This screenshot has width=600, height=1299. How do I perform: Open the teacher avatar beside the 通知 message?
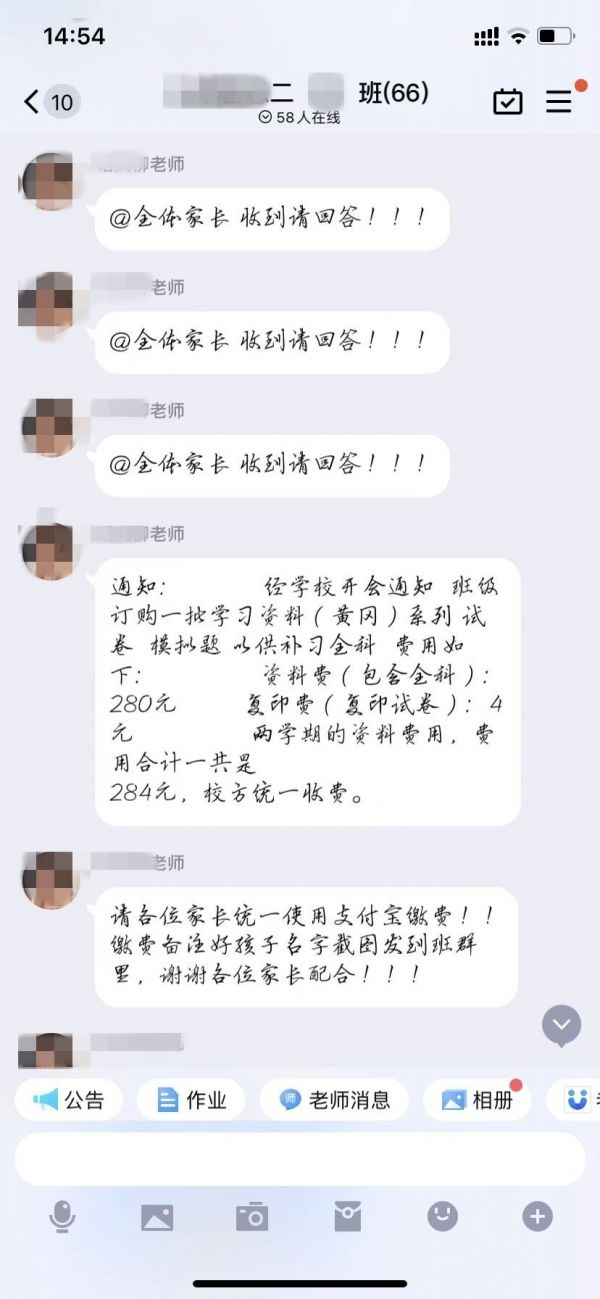47,551
